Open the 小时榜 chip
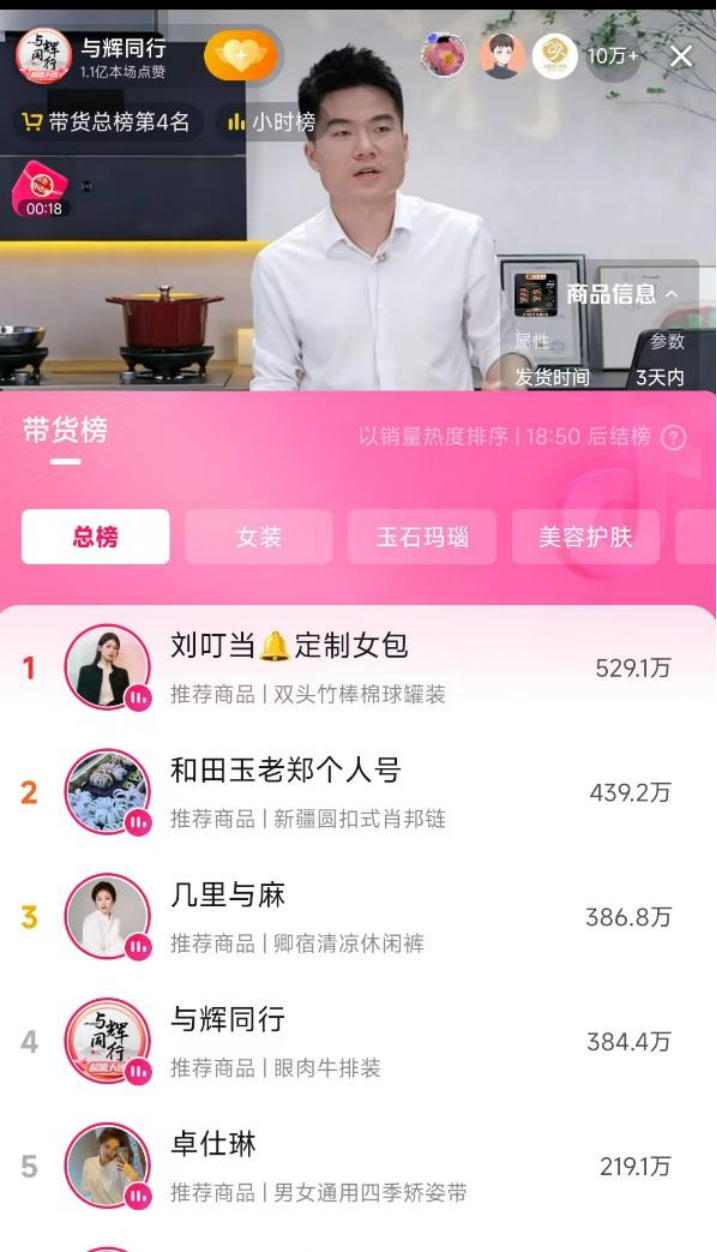Screen dimensions: 717x1252 [272, 122]
